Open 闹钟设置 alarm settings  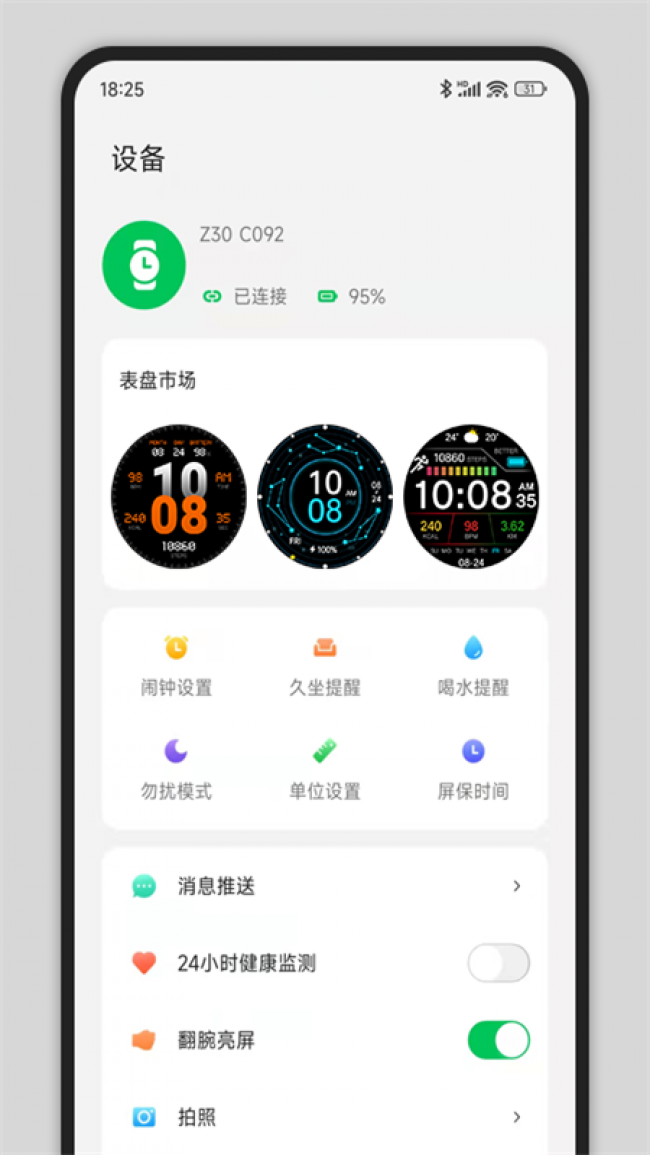pos(177,666)
